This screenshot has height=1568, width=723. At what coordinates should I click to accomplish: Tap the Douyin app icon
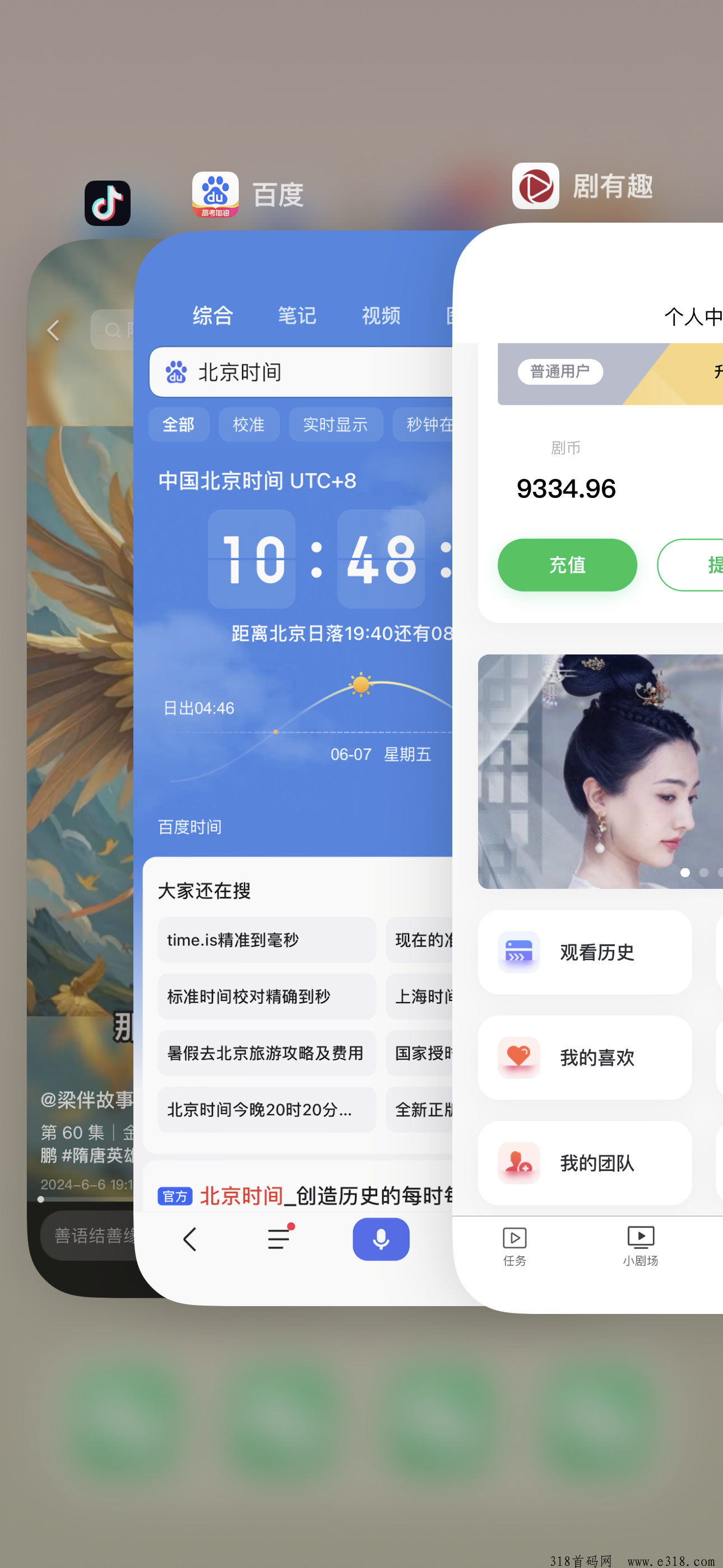point(107,204)
